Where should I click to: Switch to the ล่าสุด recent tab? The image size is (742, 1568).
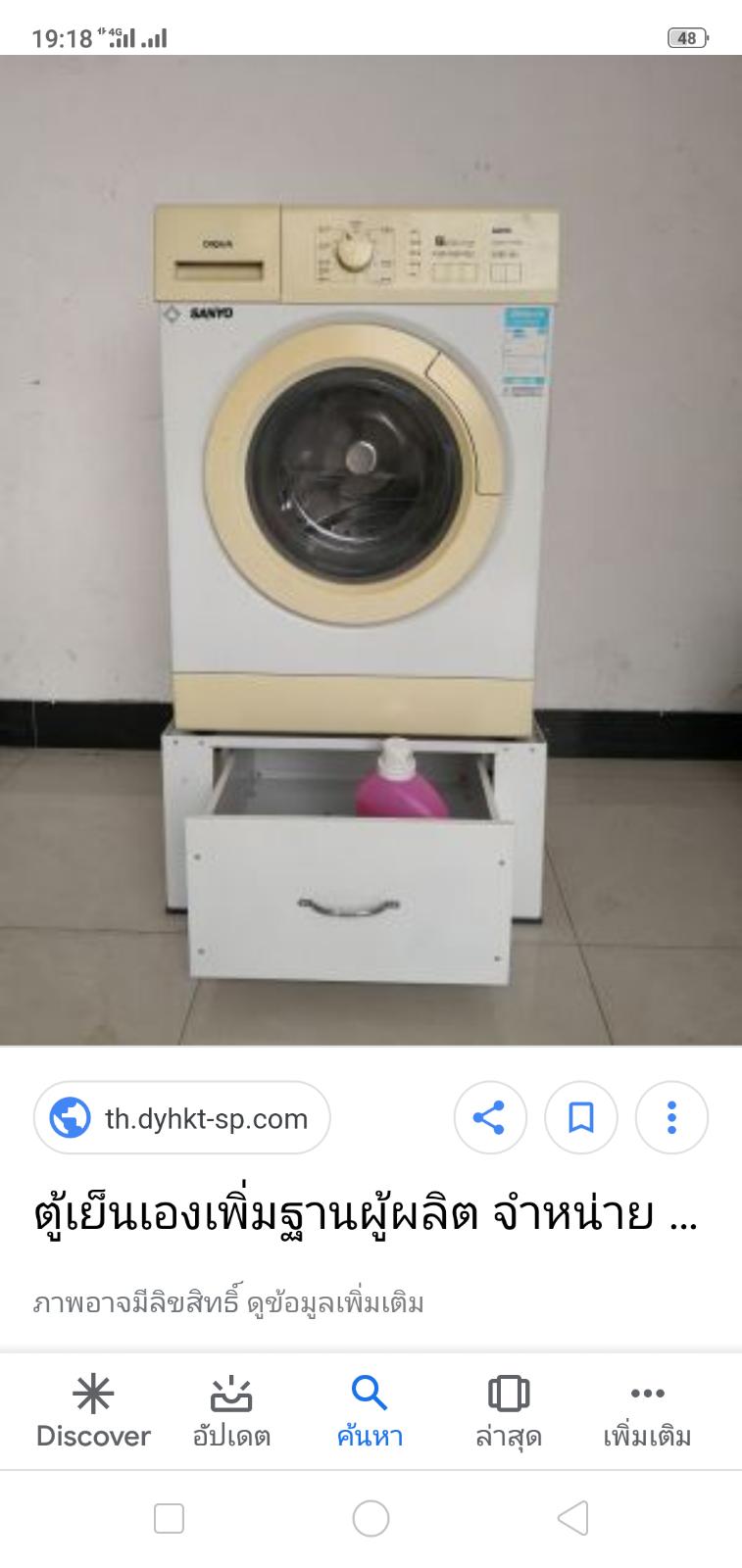pos(509,1412)
